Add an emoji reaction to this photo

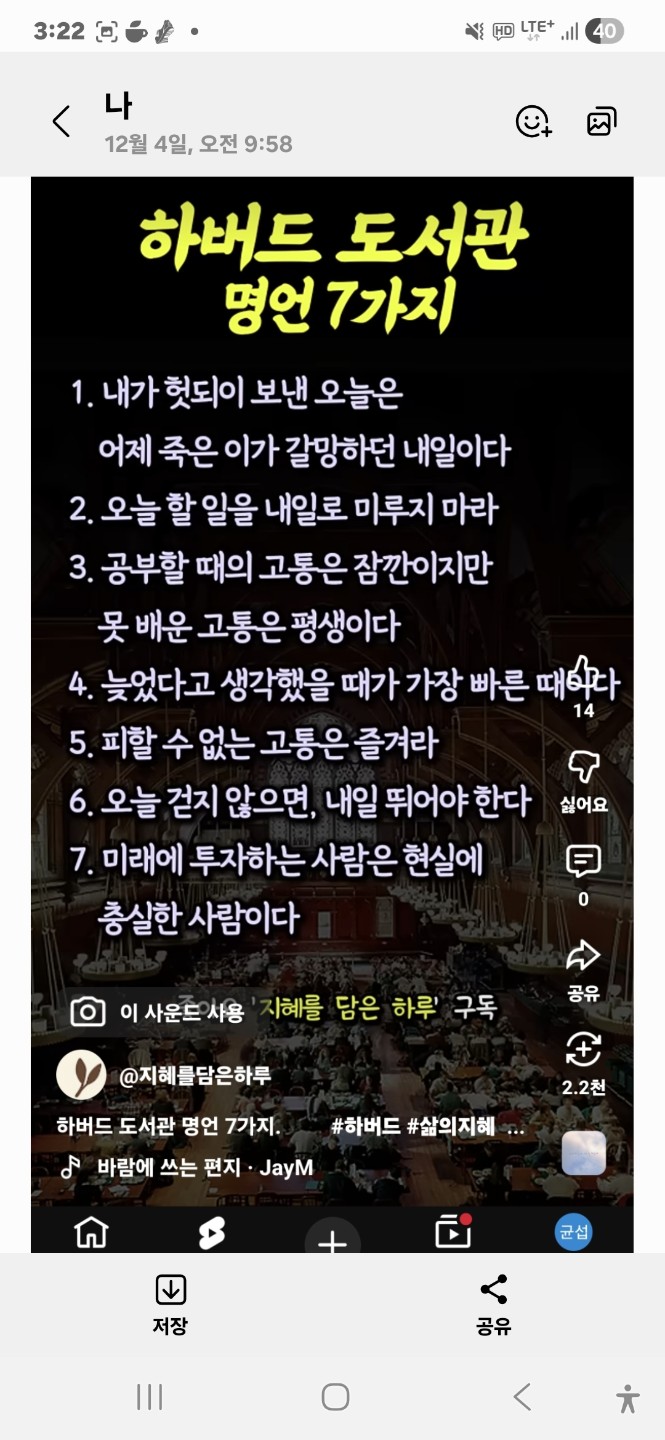coord(533,122)
